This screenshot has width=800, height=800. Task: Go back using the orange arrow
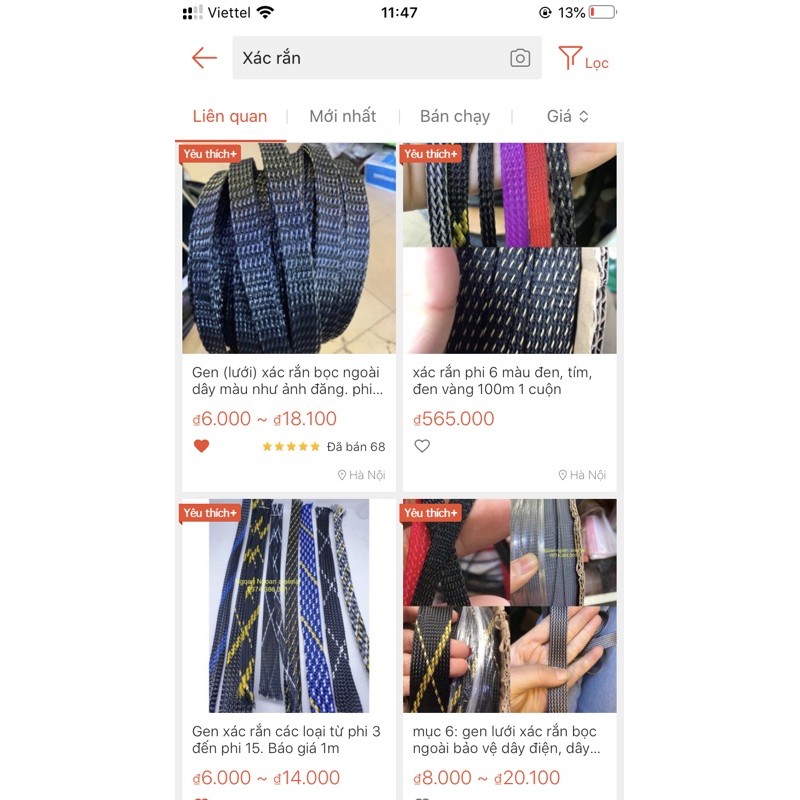pyautogui.click(x=204, y=58)
